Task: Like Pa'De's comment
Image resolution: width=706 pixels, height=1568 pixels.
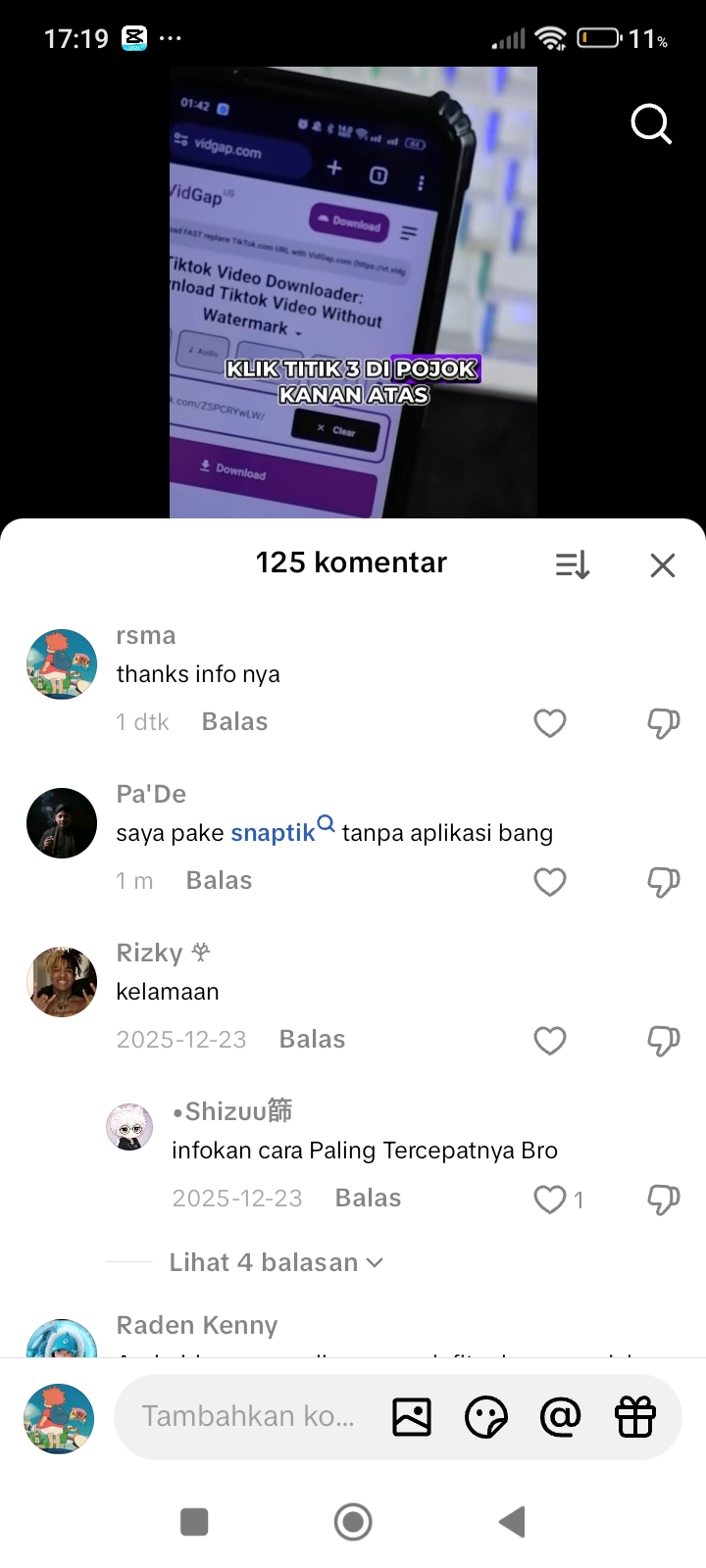Action: [550, 882]
